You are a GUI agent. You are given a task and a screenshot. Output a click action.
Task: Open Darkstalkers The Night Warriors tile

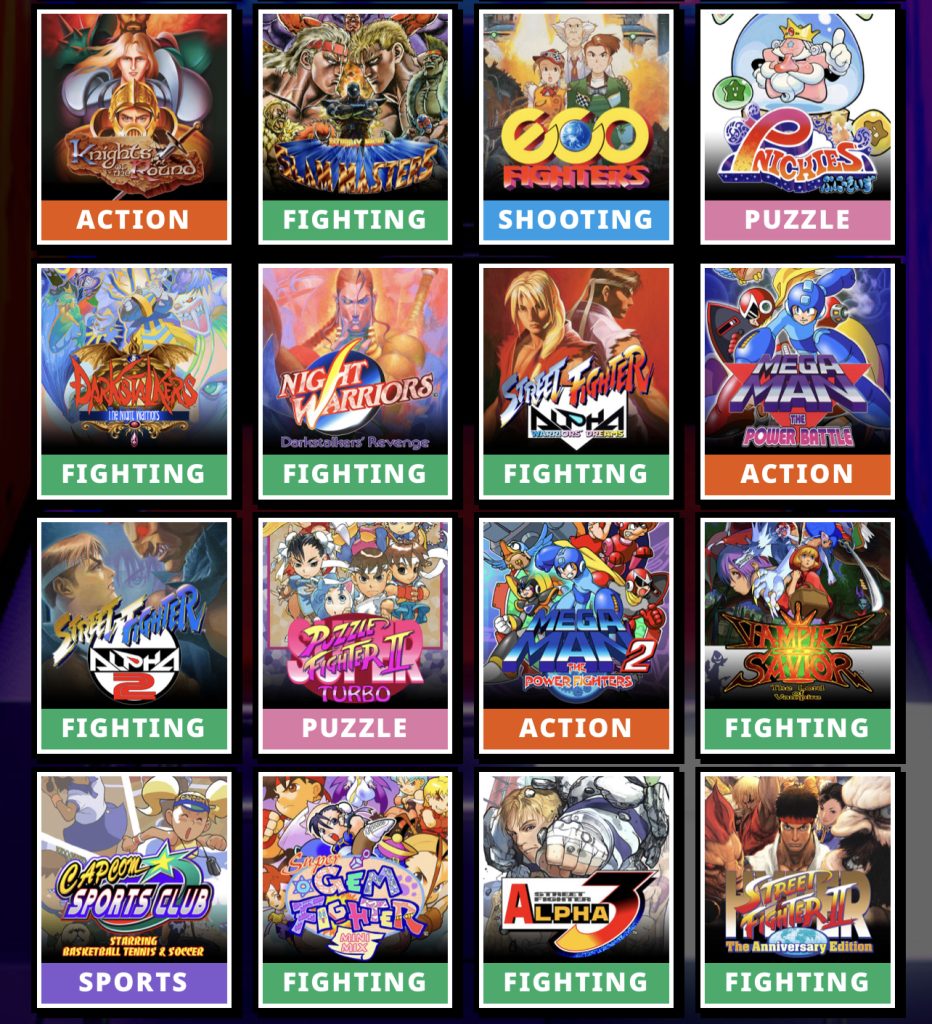(134, 380)
